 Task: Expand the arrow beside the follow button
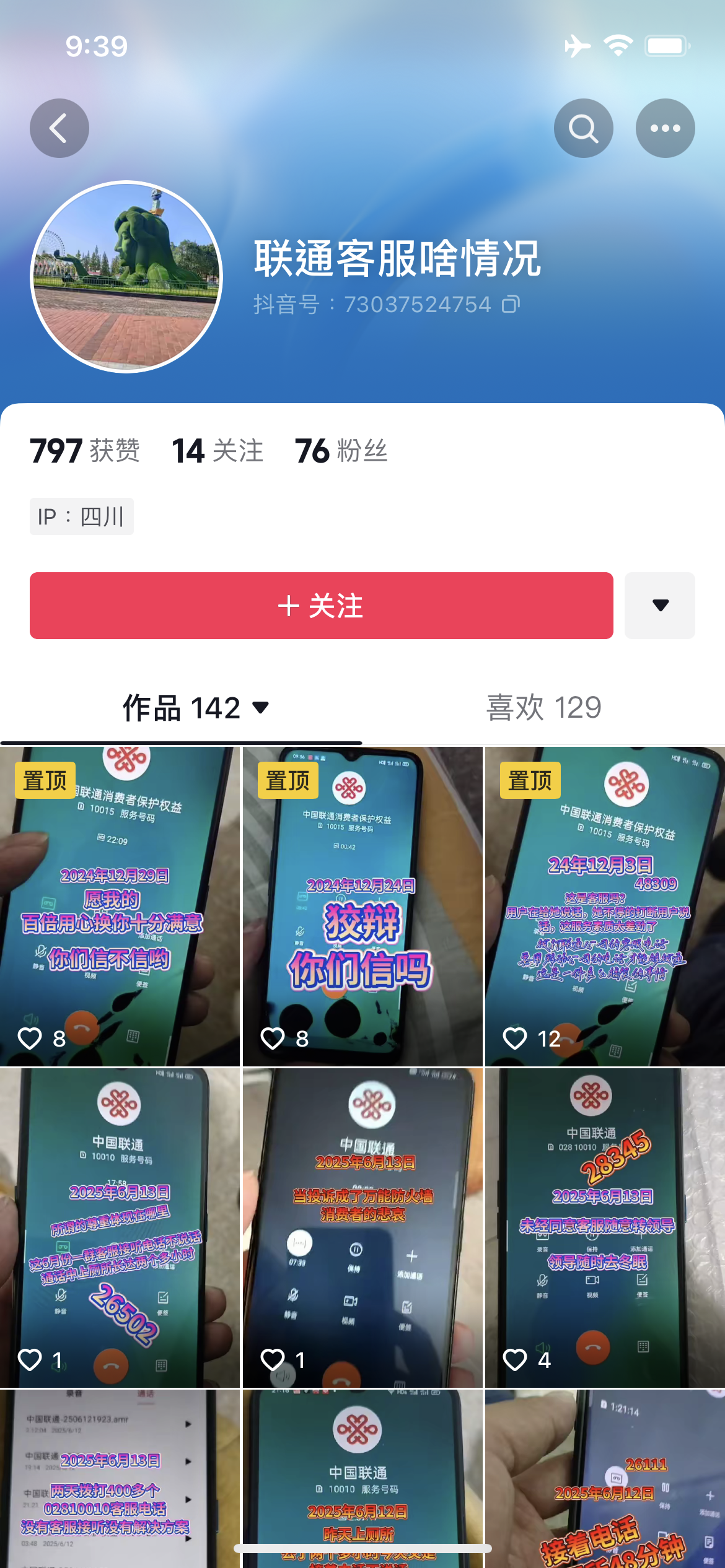click(660, 605)
